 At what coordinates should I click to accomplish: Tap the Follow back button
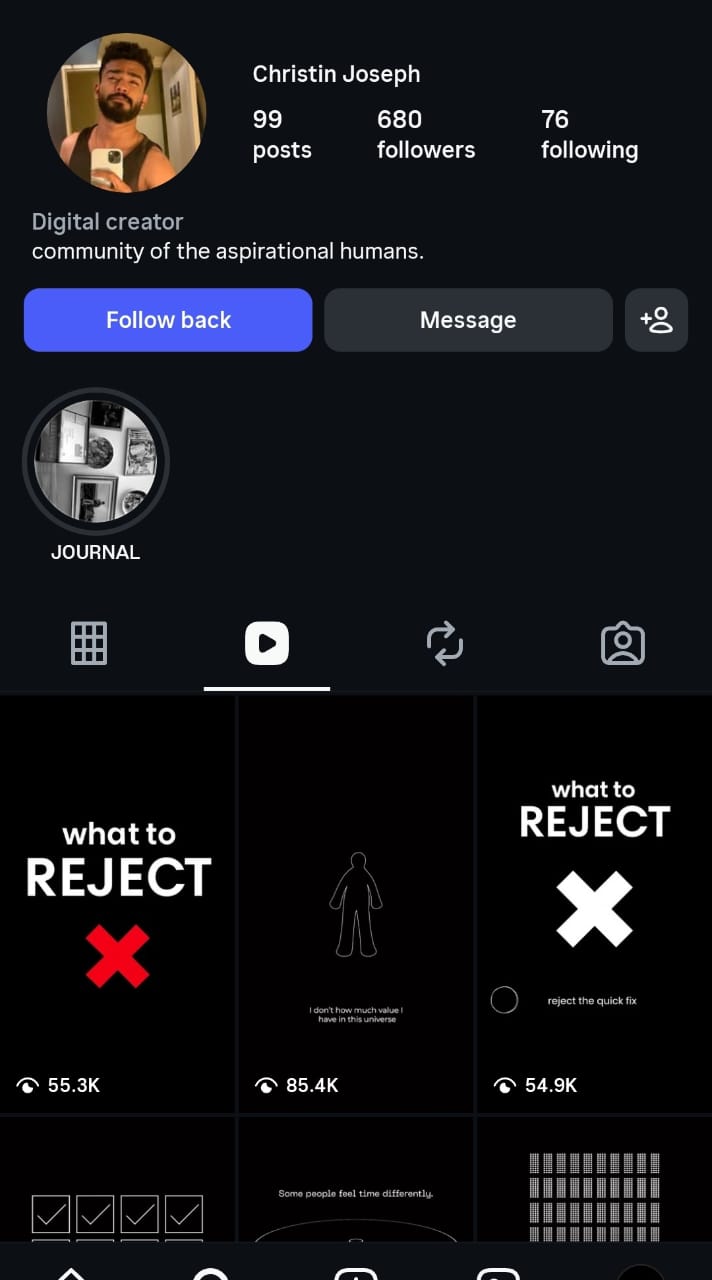coord(168,320)
